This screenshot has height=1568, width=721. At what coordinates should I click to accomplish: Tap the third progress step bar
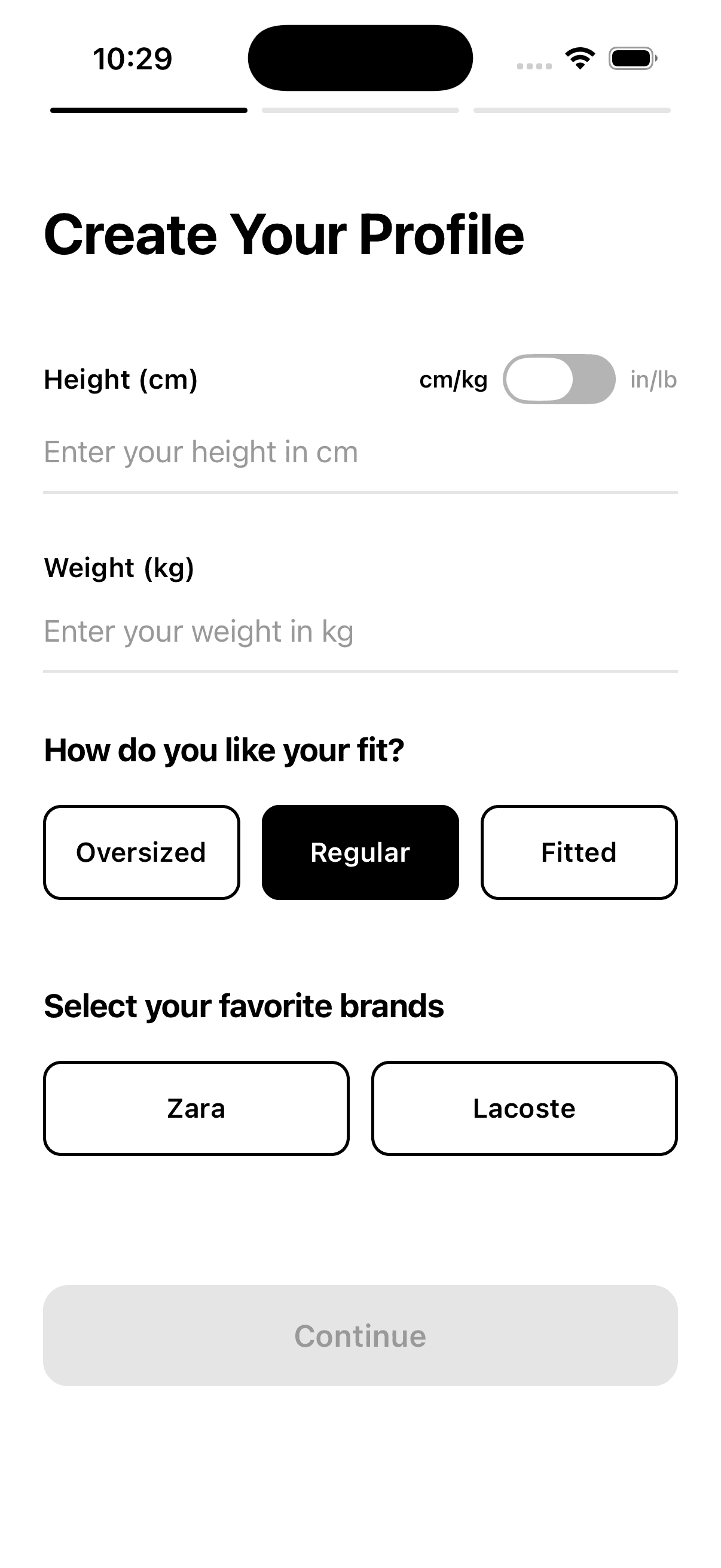click(x=572, y=111)
